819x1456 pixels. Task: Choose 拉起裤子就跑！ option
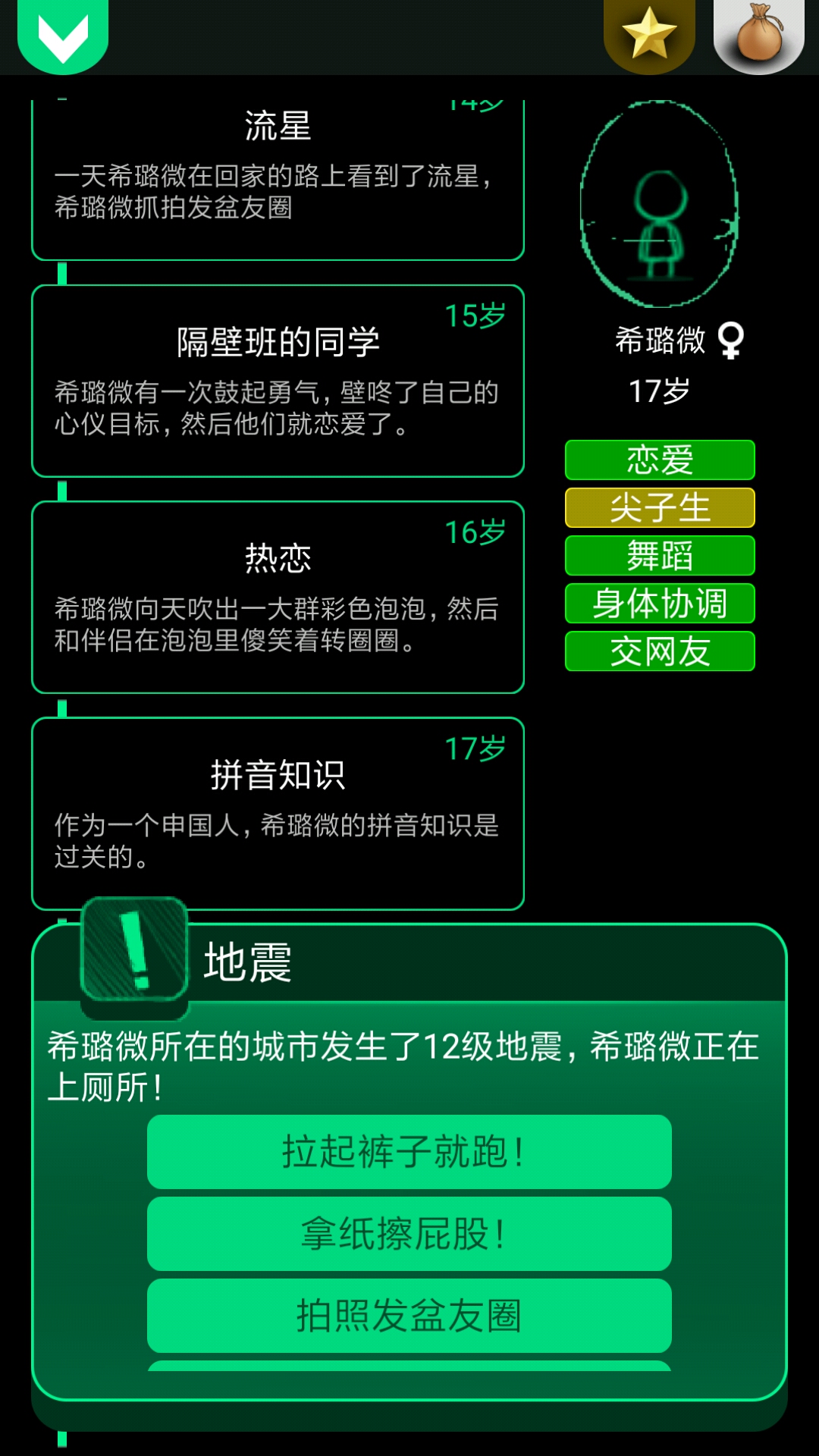click(x=409, y=1151)
